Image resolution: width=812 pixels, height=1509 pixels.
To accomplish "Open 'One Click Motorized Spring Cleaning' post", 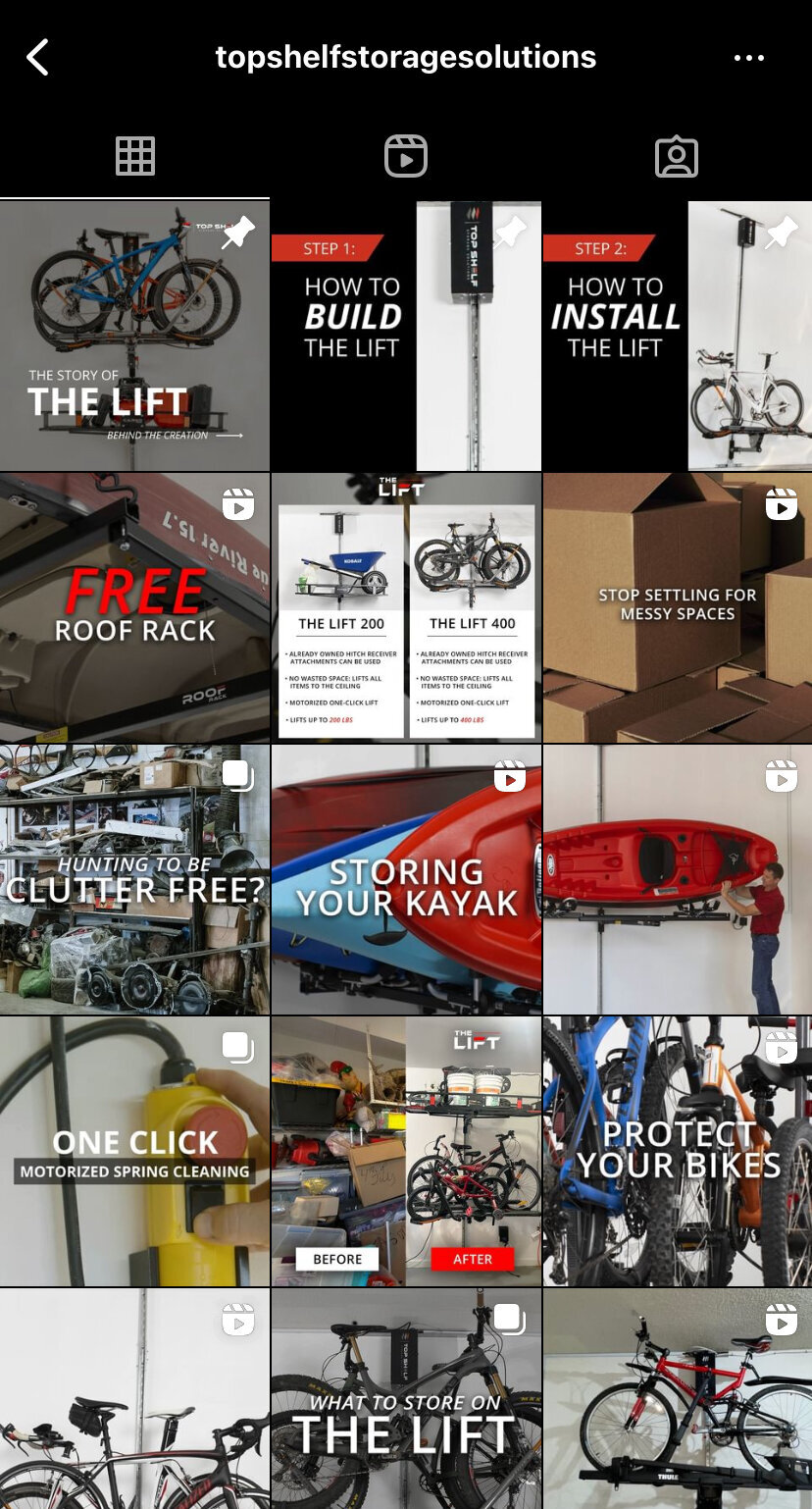I will coord(134,1151).
